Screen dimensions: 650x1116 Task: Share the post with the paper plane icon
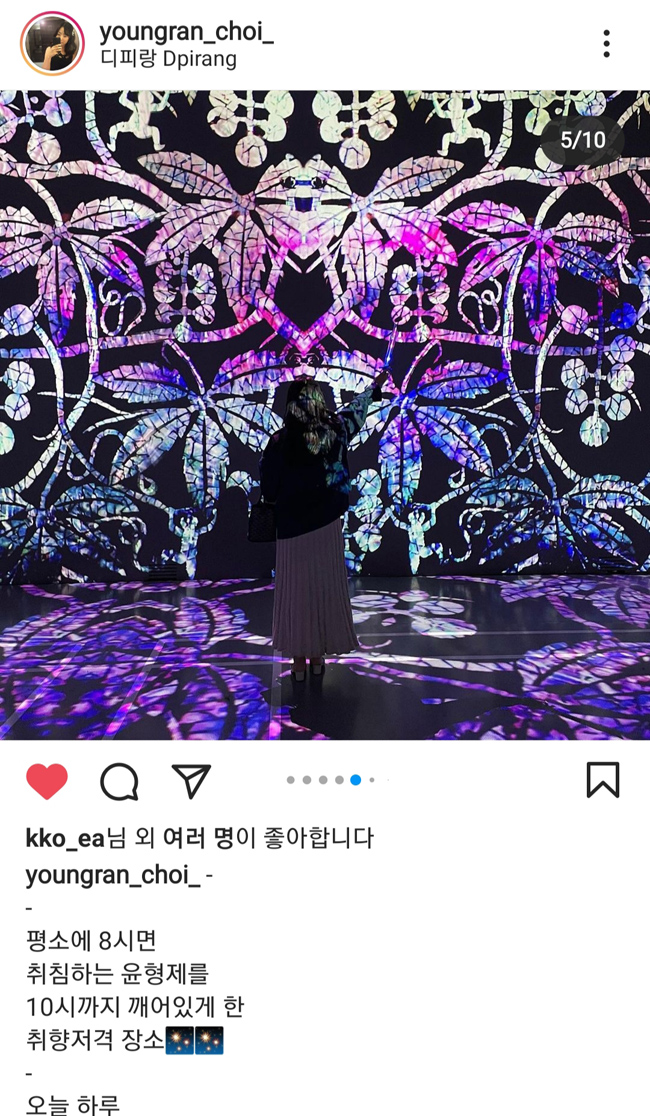coord(191,781)
